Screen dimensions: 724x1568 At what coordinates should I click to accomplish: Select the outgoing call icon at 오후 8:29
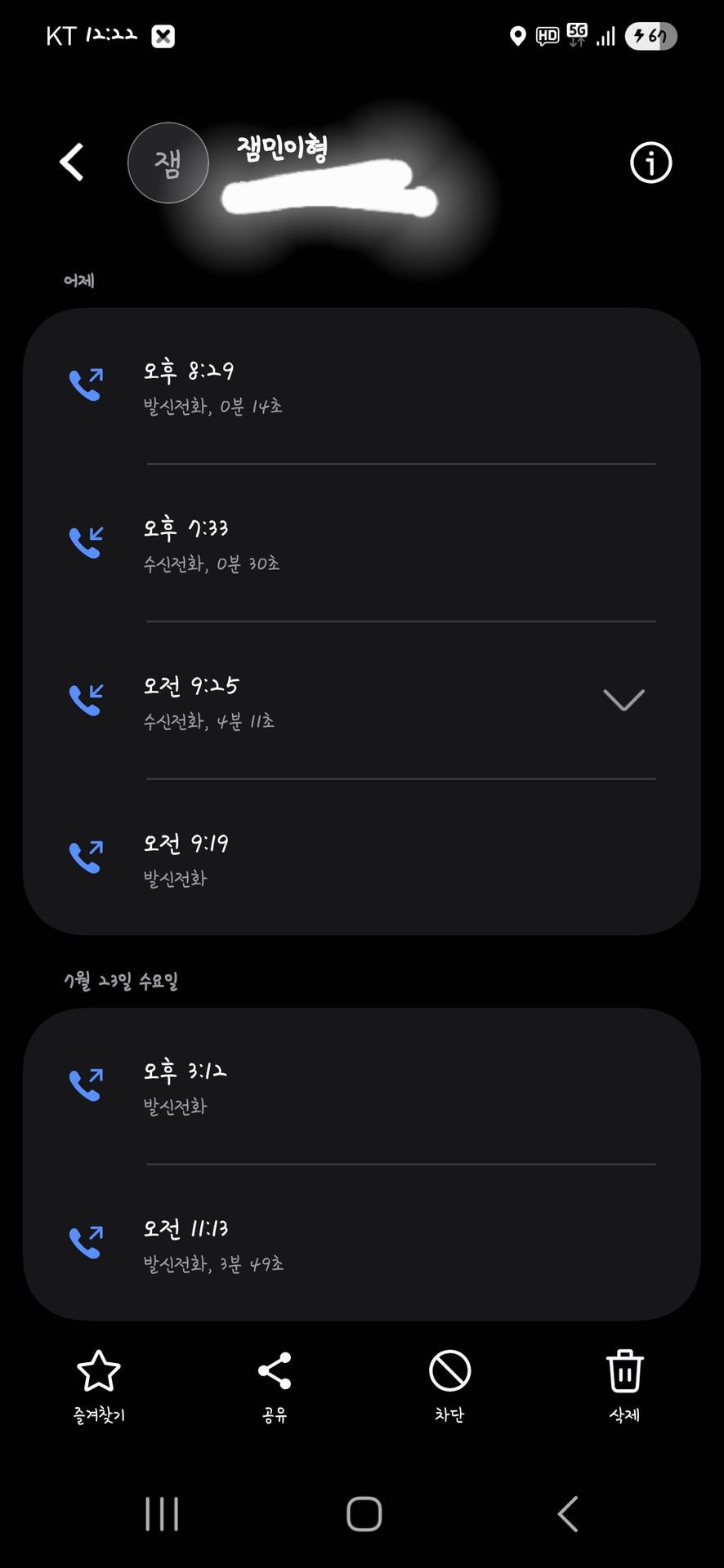coord(86,384)
